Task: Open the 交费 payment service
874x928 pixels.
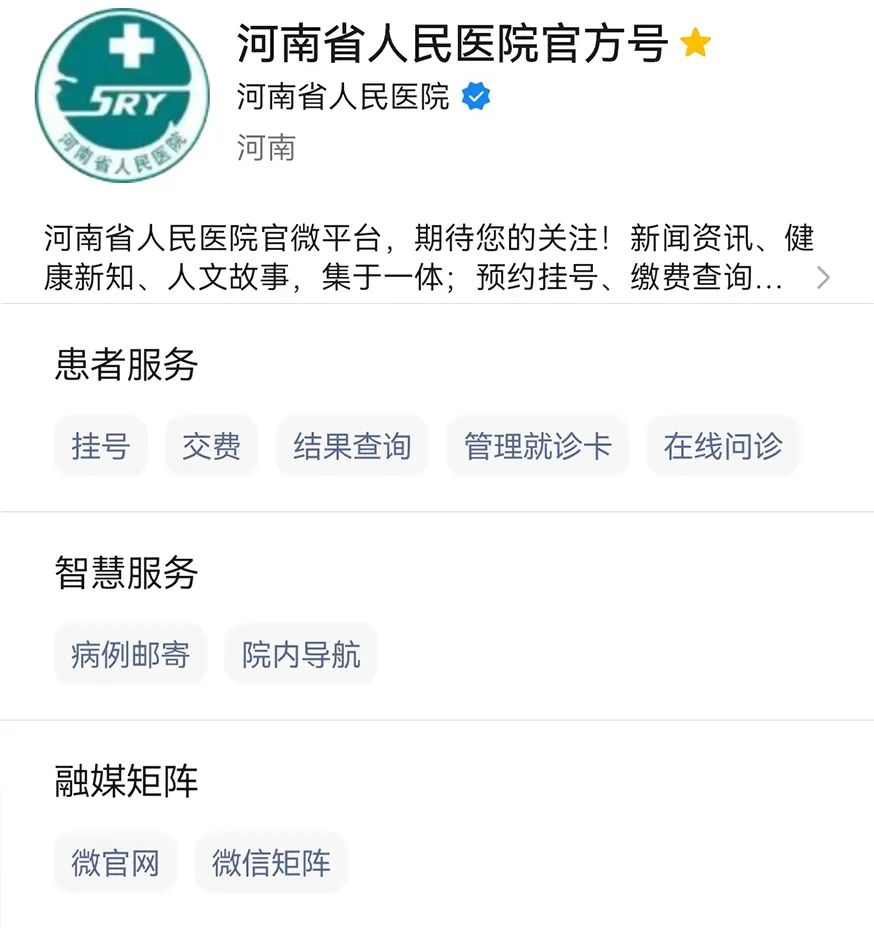Action: click(211, 446)
